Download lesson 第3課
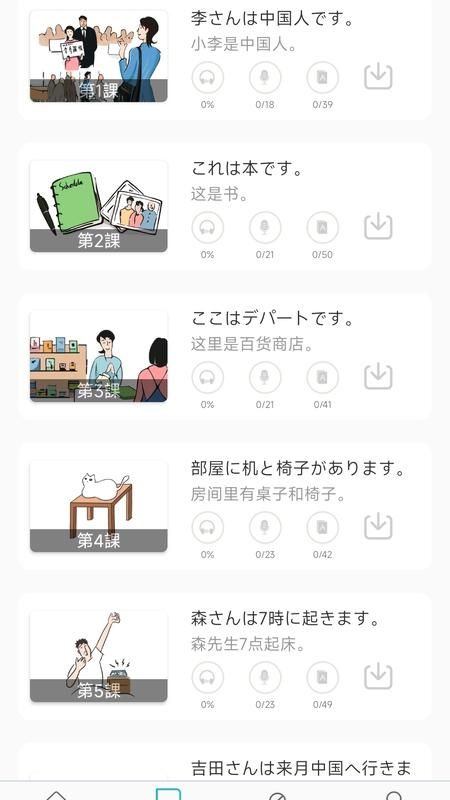The height and width of the screenshot is (800, 450). 378,377
